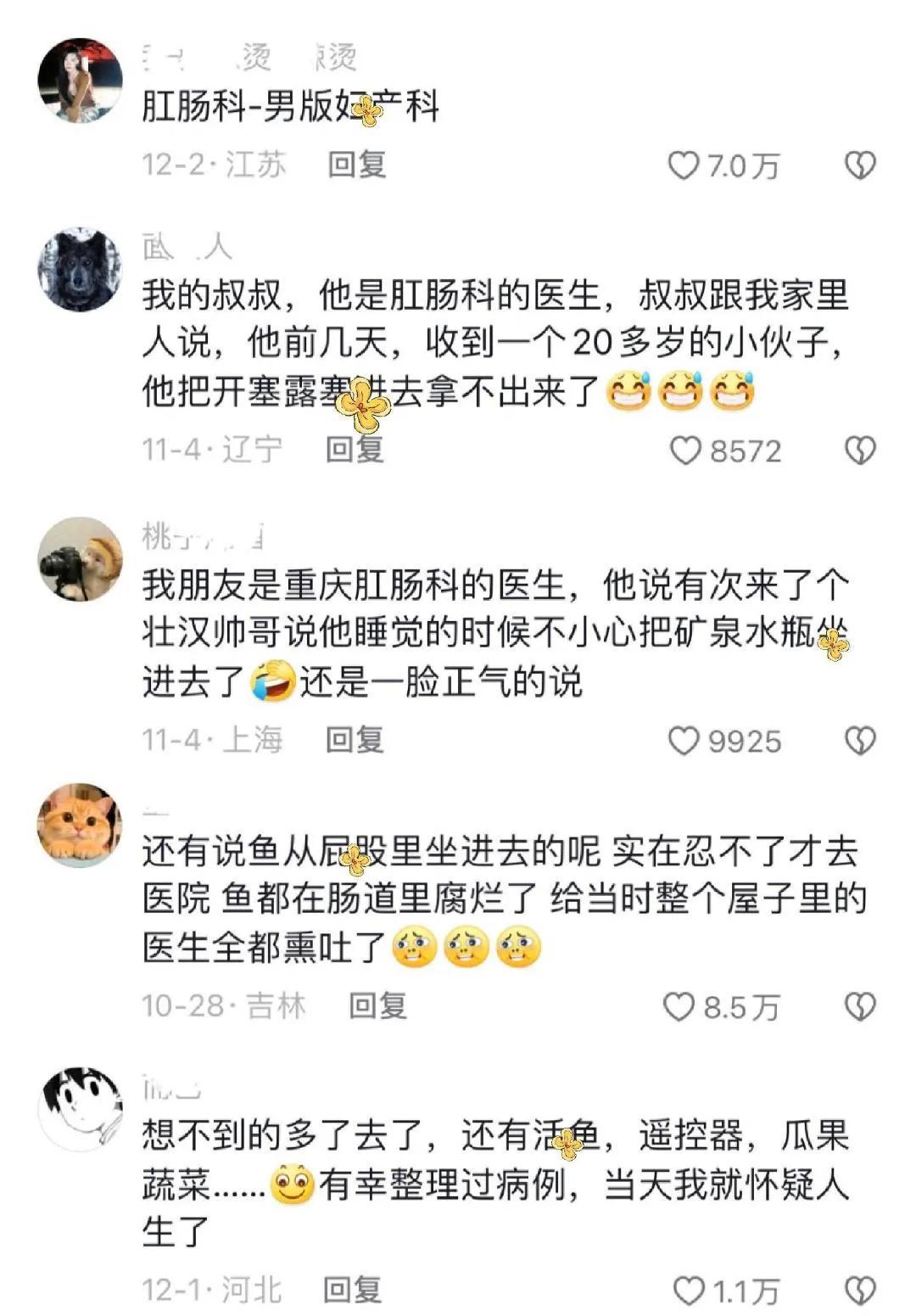Like the comment from 江苏 with 7.0万 likes
Screen dimensions: 916x1316
[684, 165]
